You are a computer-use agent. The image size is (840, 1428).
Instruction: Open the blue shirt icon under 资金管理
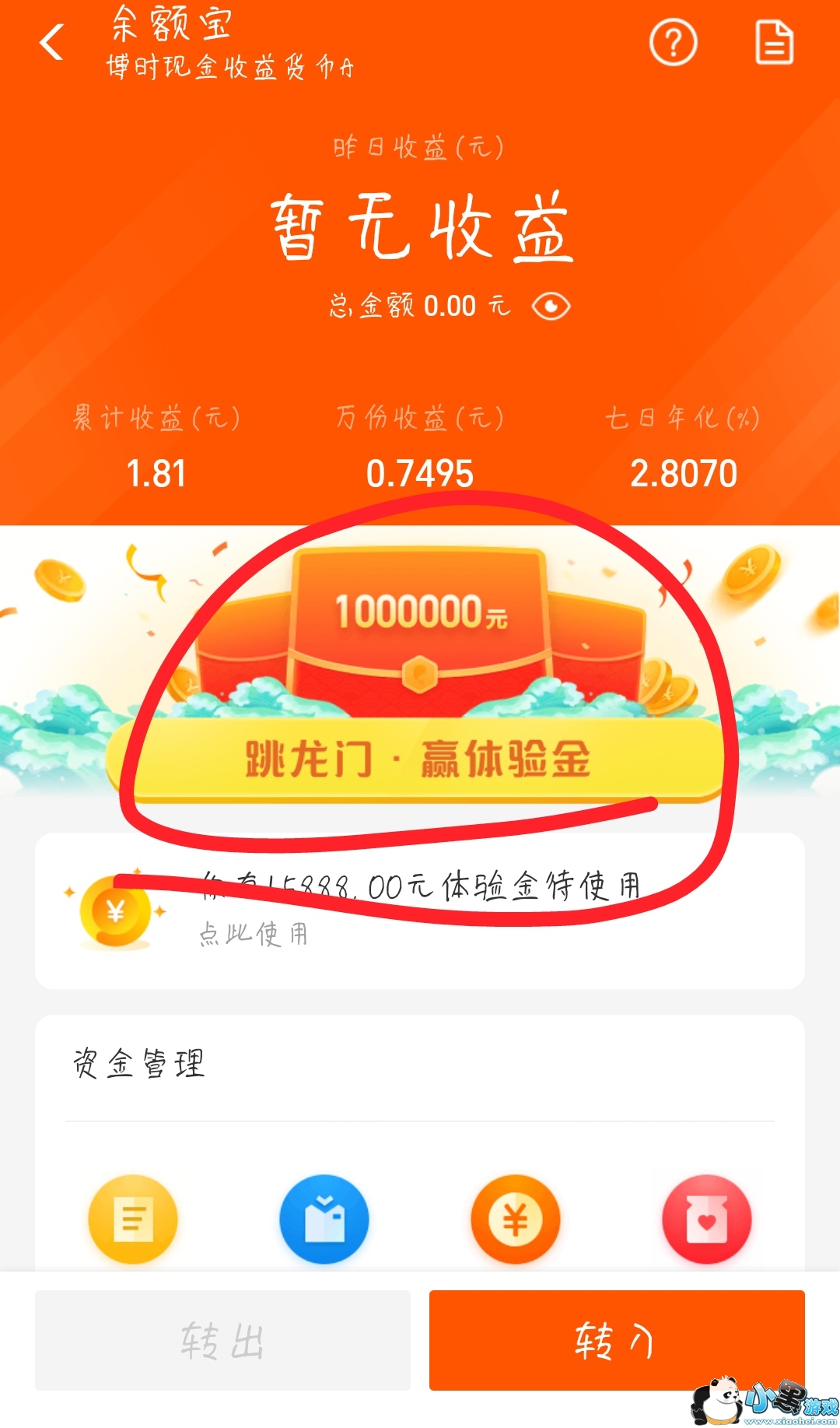[x=324, y=1219]
